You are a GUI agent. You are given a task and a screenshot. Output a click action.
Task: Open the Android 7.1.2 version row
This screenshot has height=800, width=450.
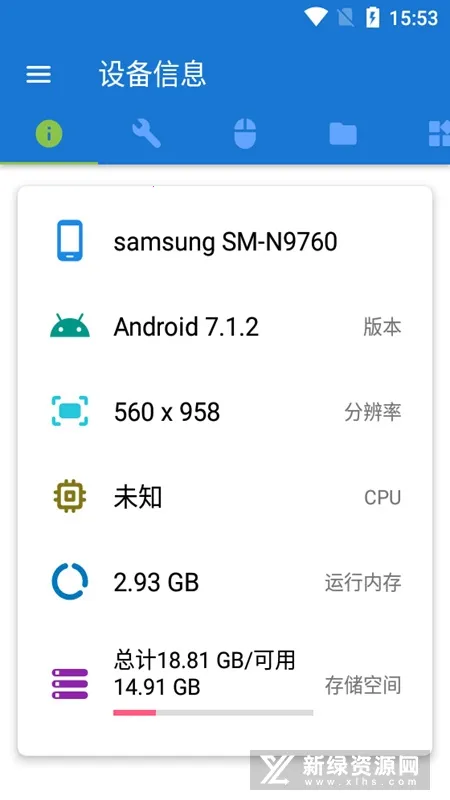tap(225, 327)
